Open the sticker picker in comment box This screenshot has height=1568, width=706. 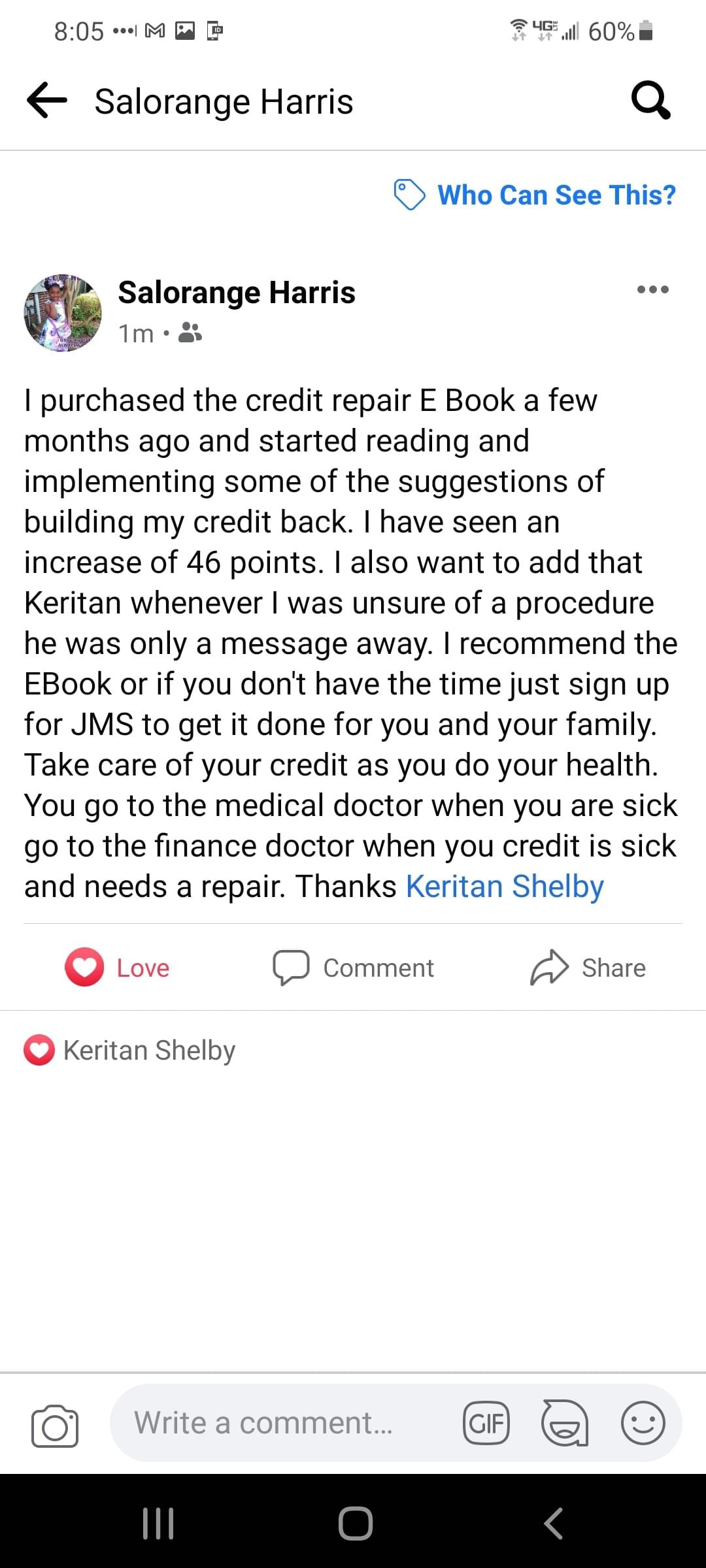tap(565, 1423)
